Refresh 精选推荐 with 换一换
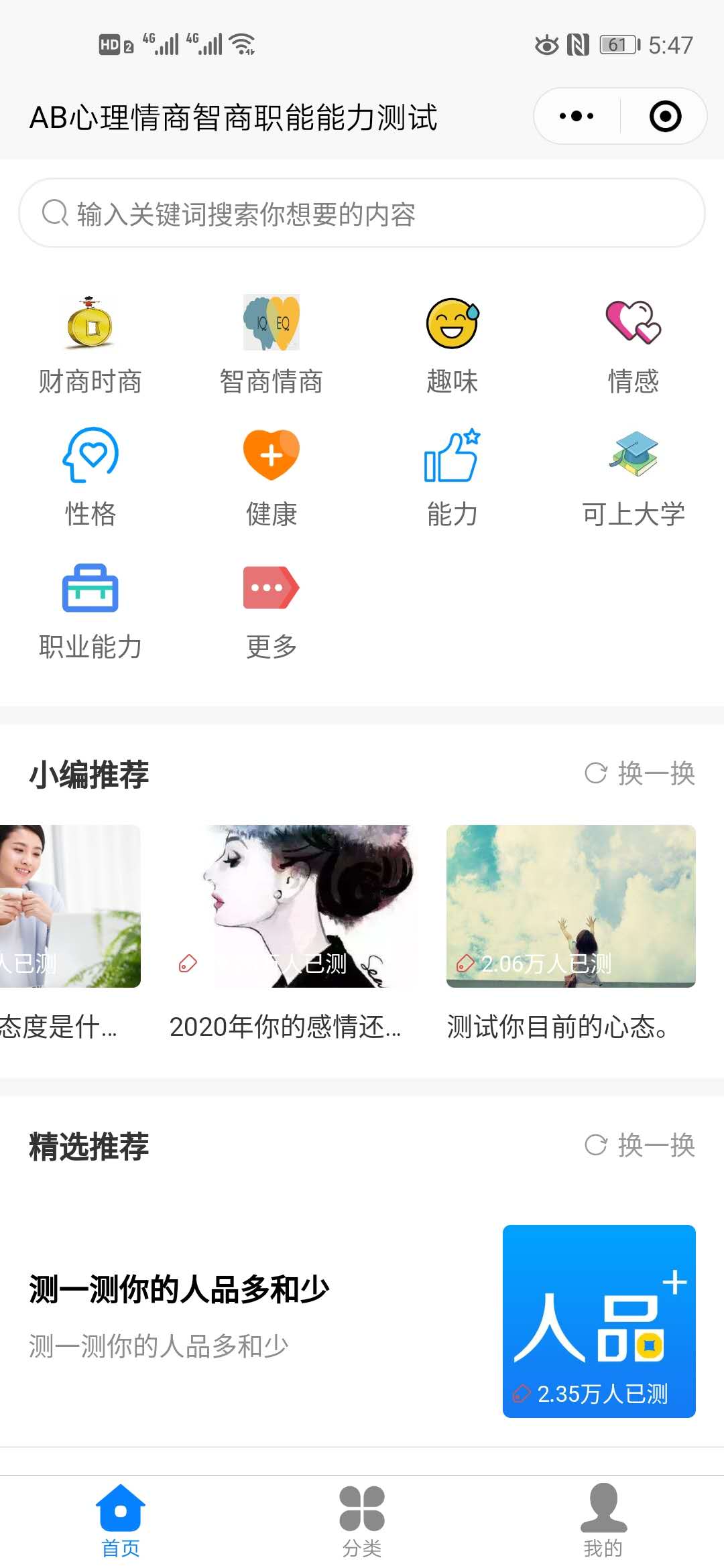 coord(640,1145)
